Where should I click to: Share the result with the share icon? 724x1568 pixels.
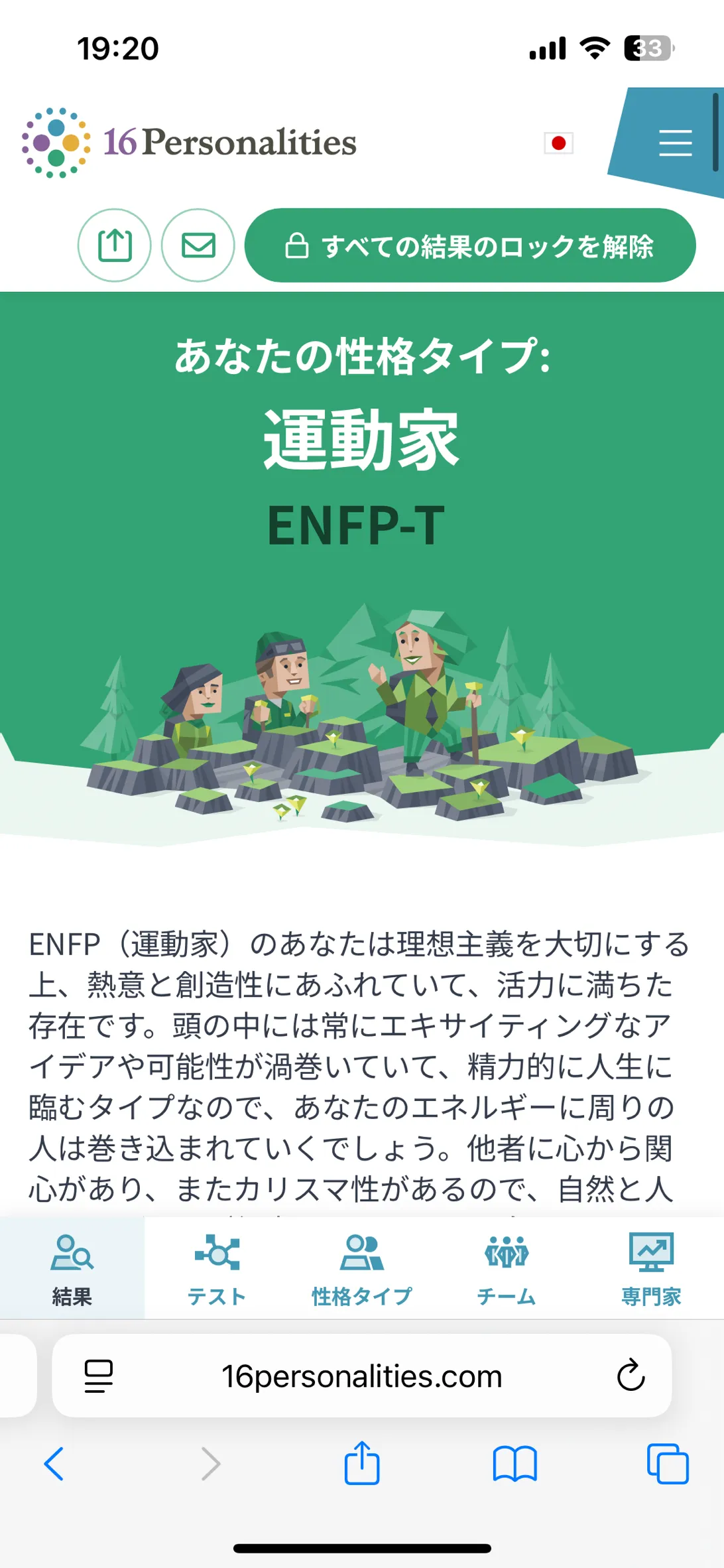click(115, 245)
